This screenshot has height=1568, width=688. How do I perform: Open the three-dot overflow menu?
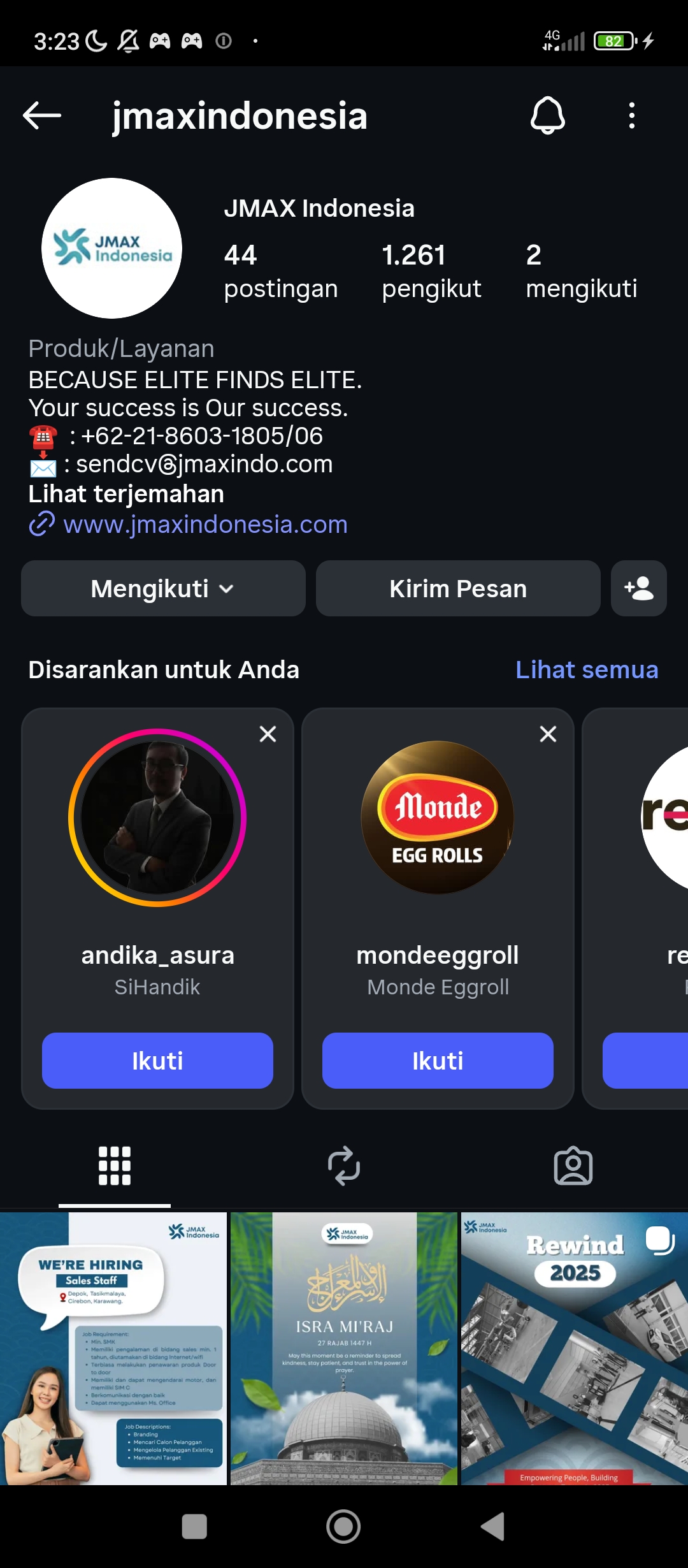(631, 116)
